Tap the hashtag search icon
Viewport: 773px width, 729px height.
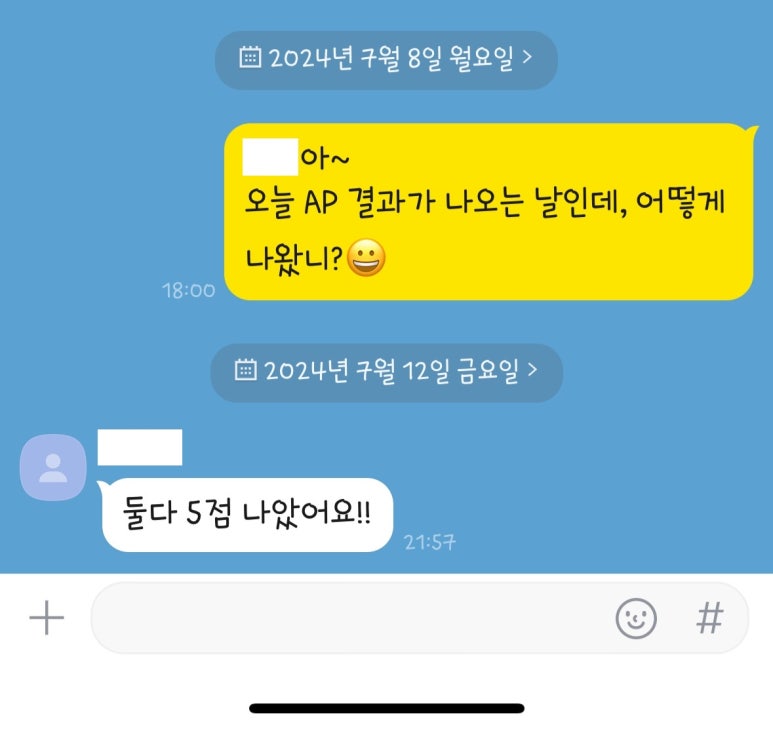coord(709,619)
